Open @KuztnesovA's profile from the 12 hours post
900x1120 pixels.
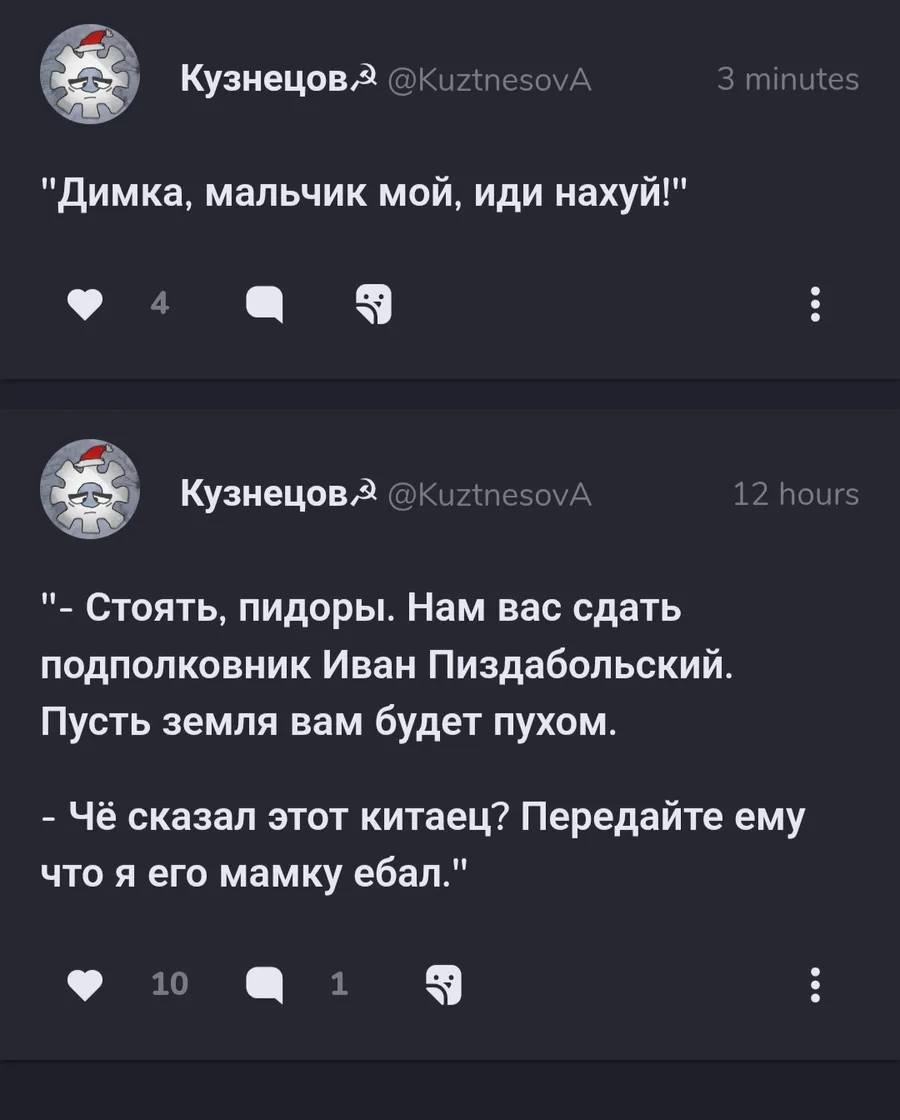point(490,494)
